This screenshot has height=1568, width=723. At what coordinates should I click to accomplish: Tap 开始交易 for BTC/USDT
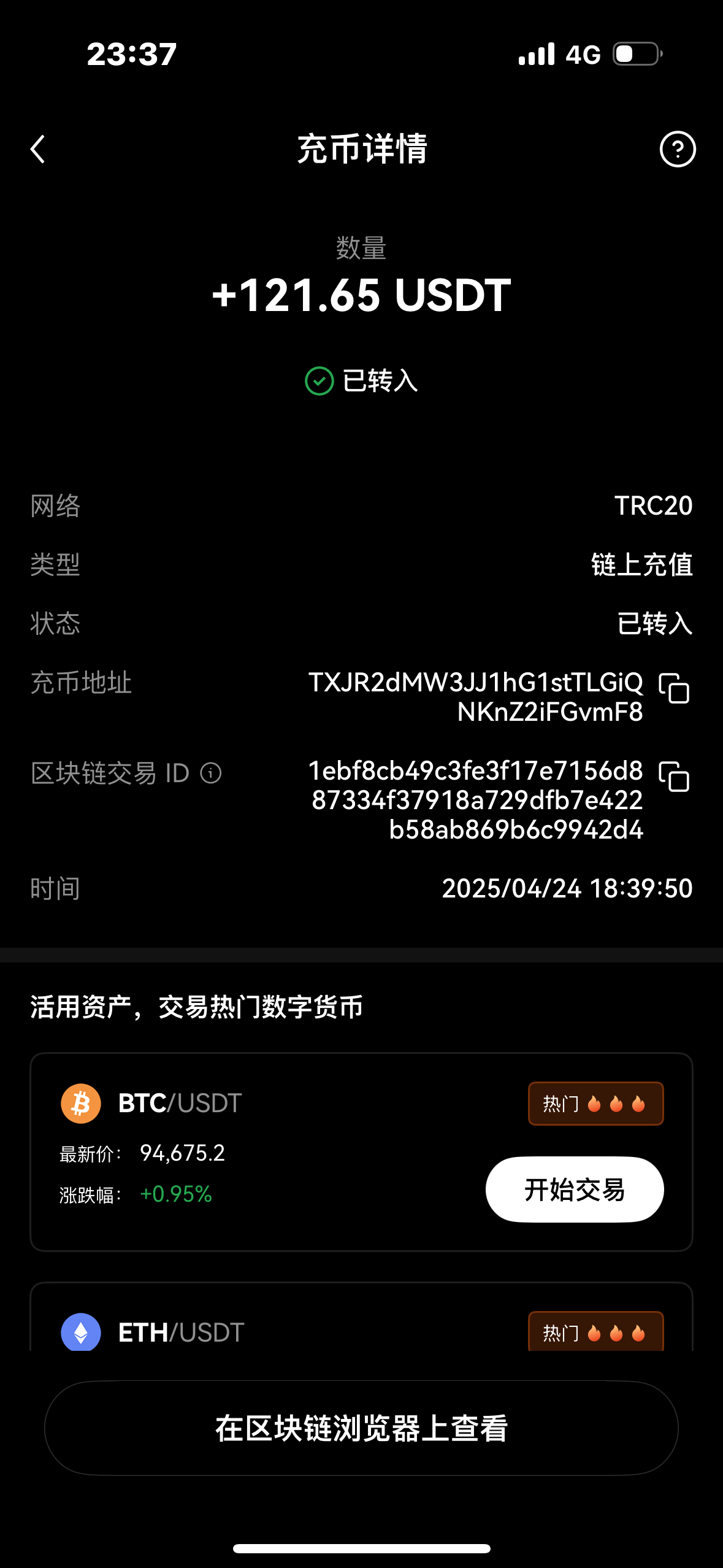tap(575, 1189)
